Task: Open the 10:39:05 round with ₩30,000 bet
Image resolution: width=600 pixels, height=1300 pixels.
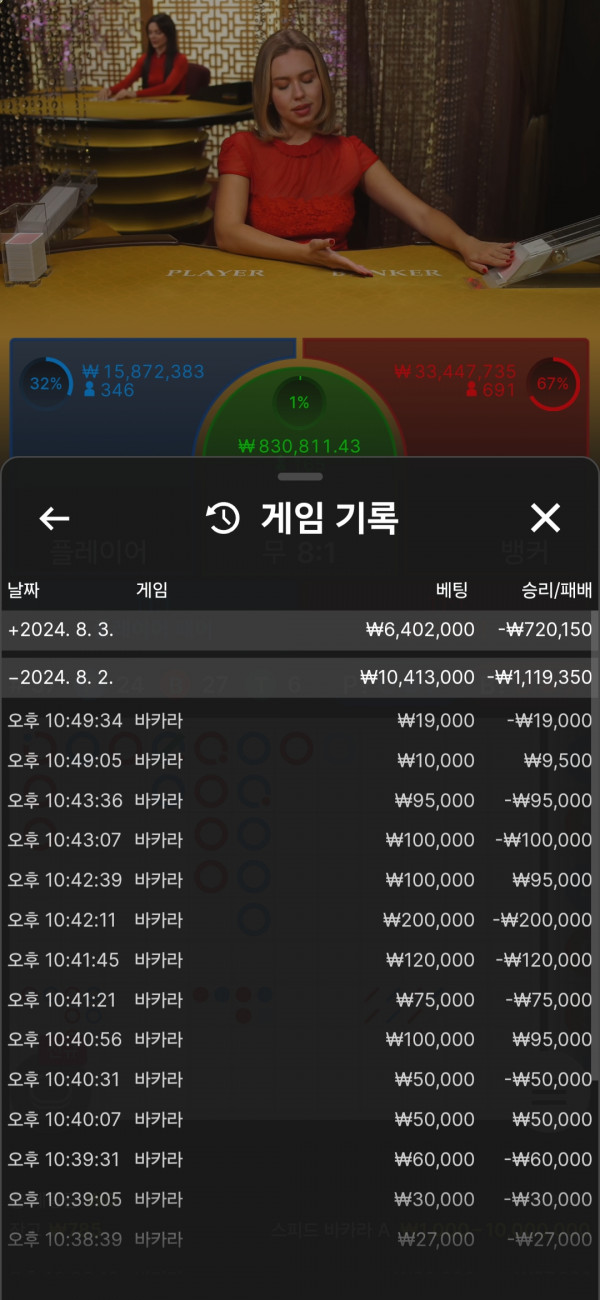Action: (299, 1199)
